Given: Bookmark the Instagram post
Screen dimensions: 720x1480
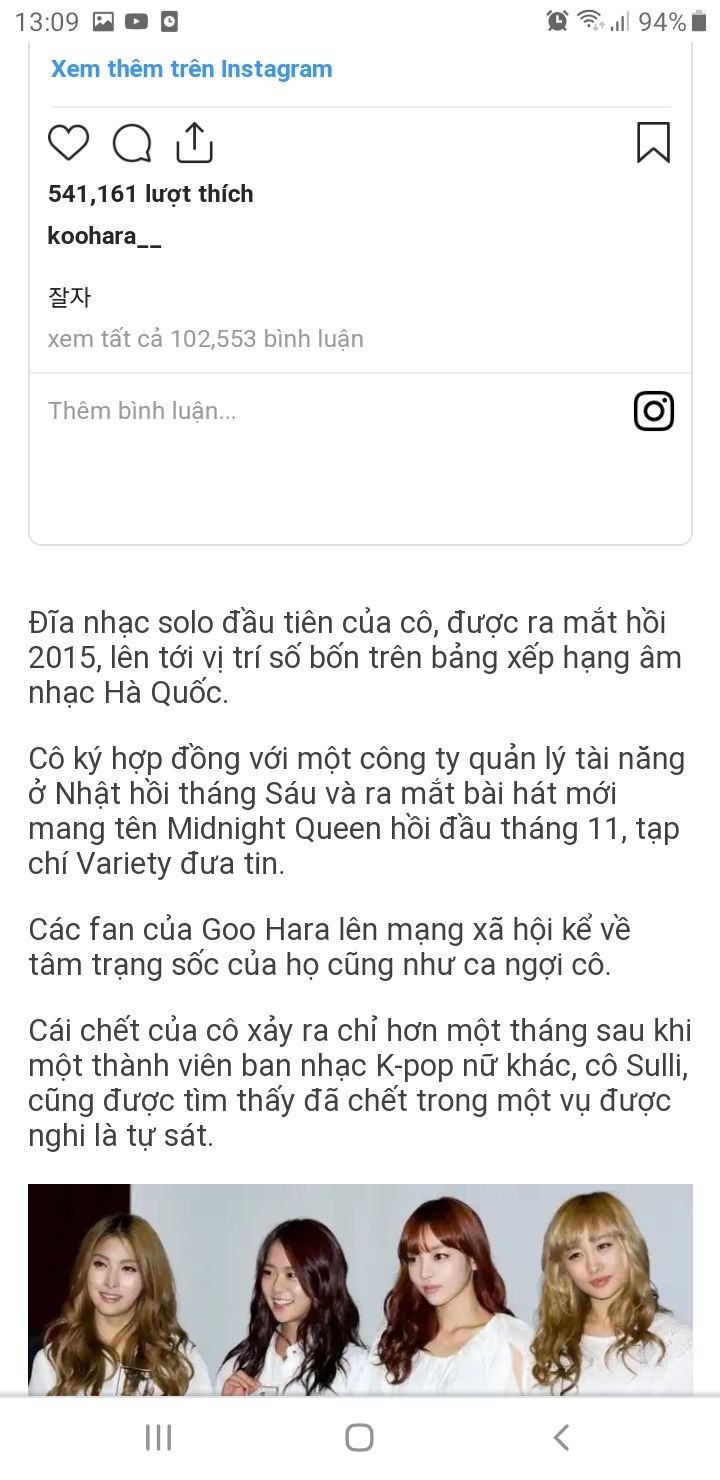Looking at the screenshot, I should click(653, 142).
